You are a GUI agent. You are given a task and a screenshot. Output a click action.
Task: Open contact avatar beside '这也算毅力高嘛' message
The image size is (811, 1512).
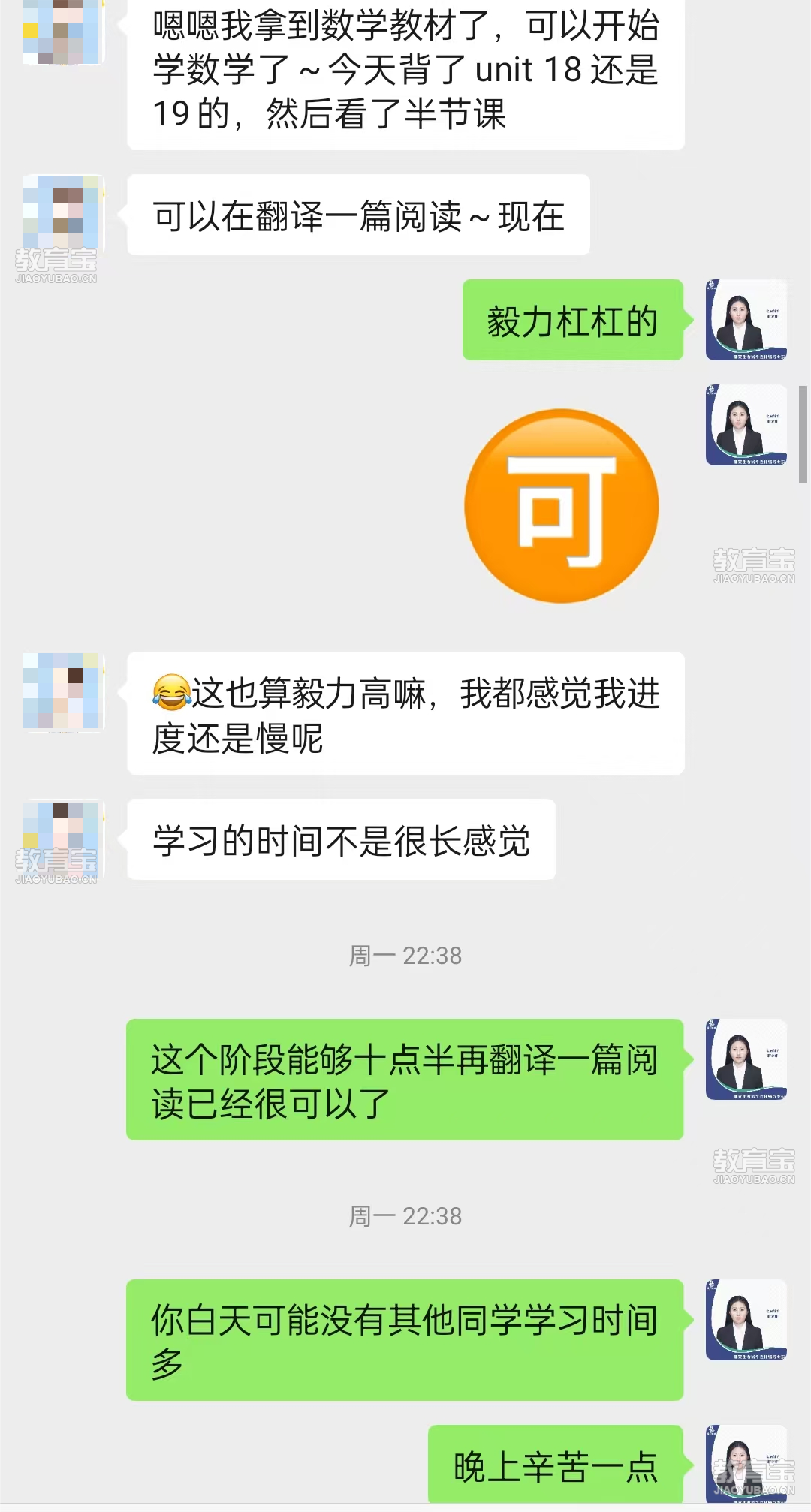click(x=62, y=692)
